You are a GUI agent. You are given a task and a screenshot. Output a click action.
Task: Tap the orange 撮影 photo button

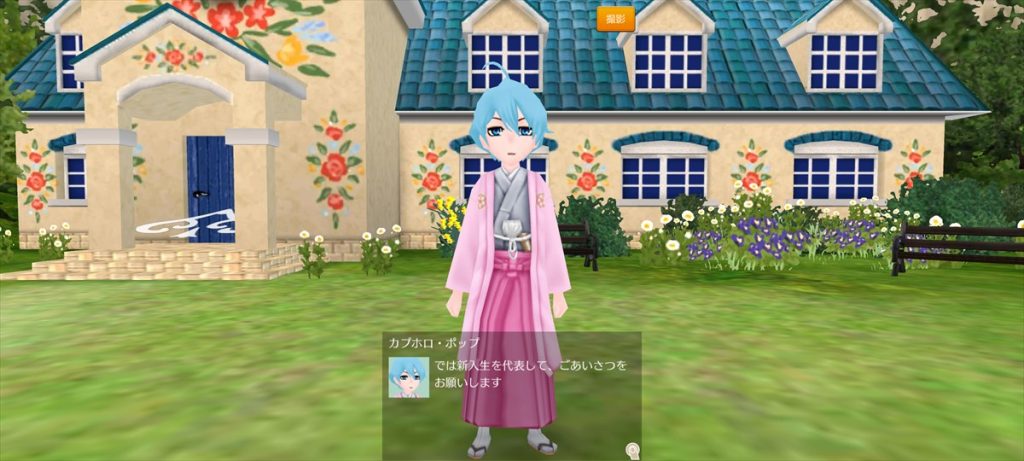click(615, 18)
